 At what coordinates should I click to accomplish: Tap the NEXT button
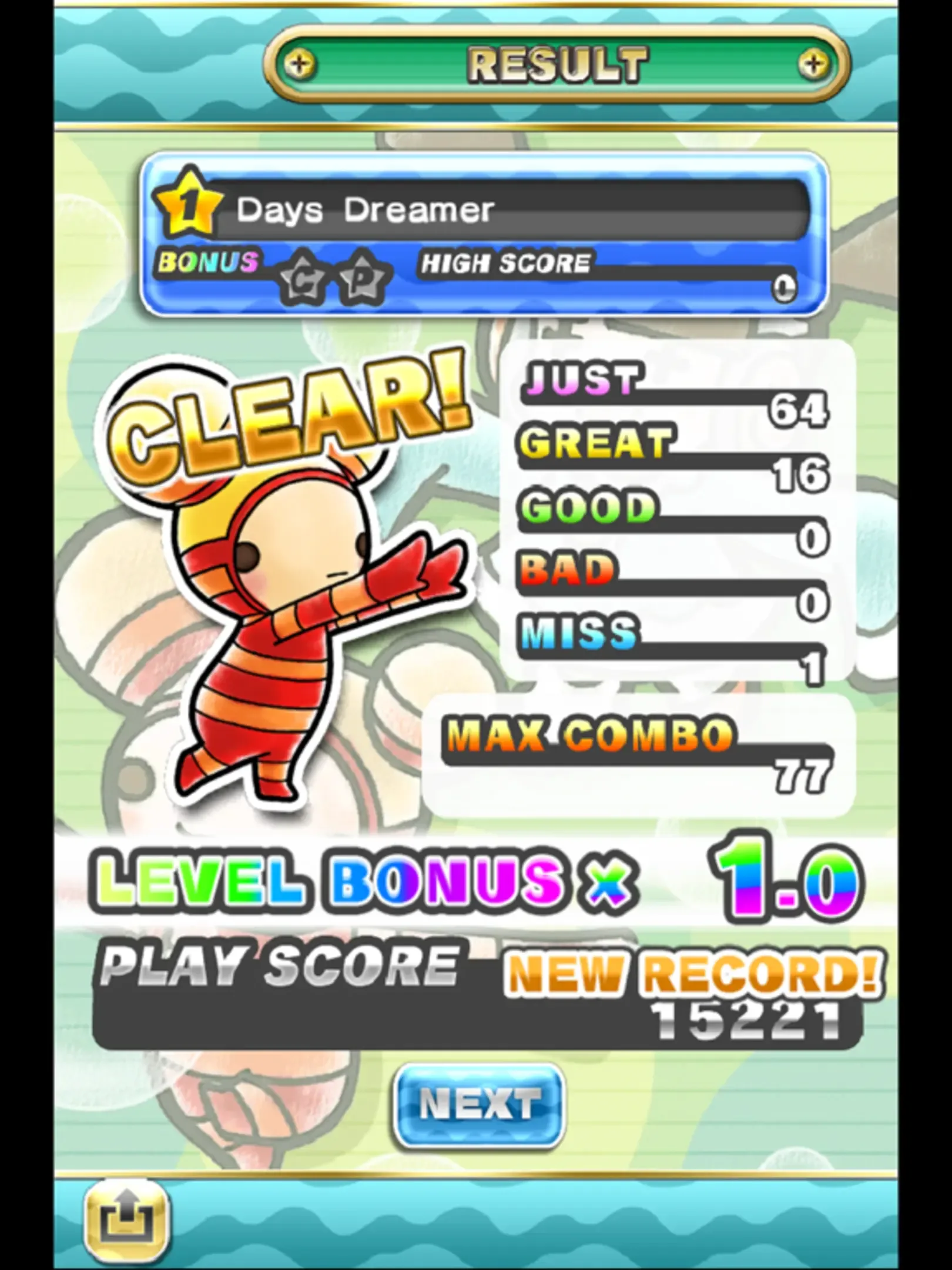point(479,1105)
